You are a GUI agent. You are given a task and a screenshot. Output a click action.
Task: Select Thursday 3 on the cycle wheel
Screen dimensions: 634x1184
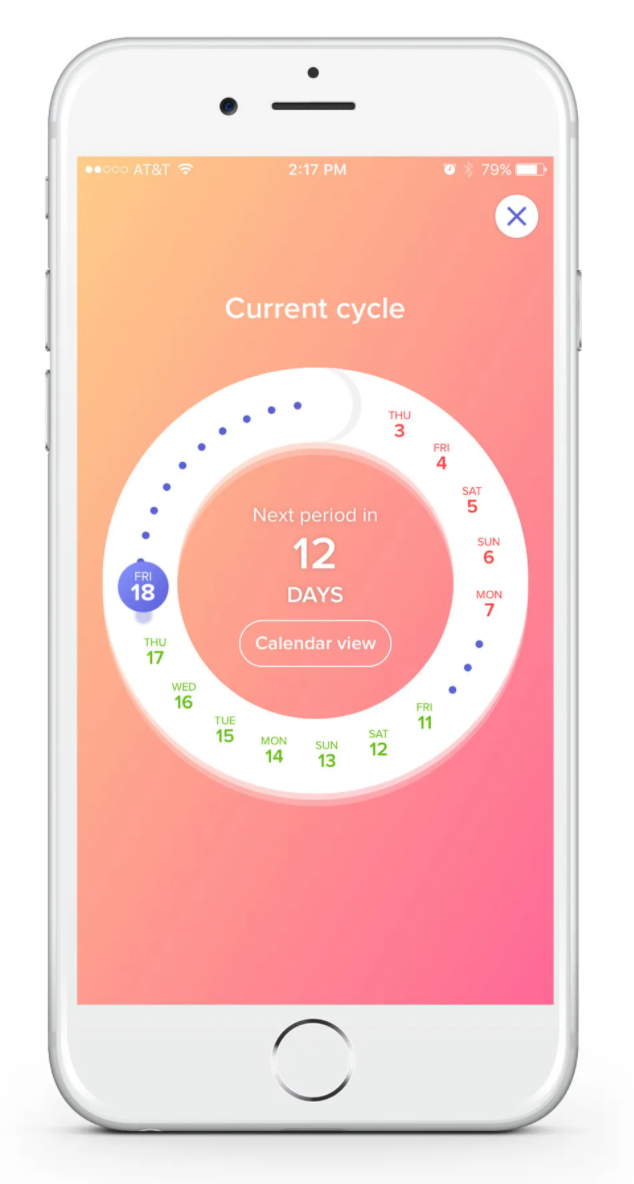[x=399, y=424]
